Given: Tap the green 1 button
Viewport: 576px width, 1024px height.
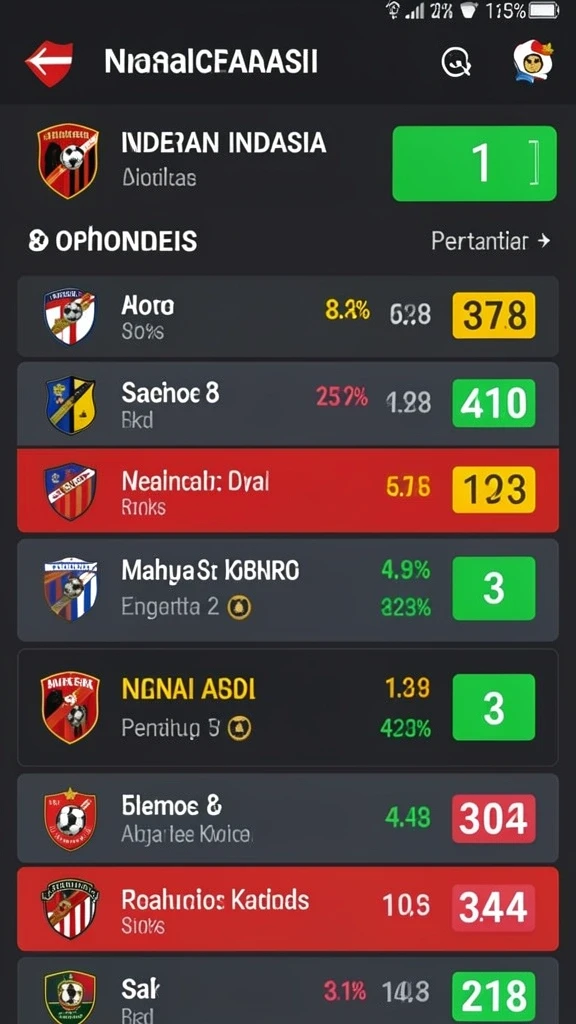Looking at the screenshot, I should 474,163.
